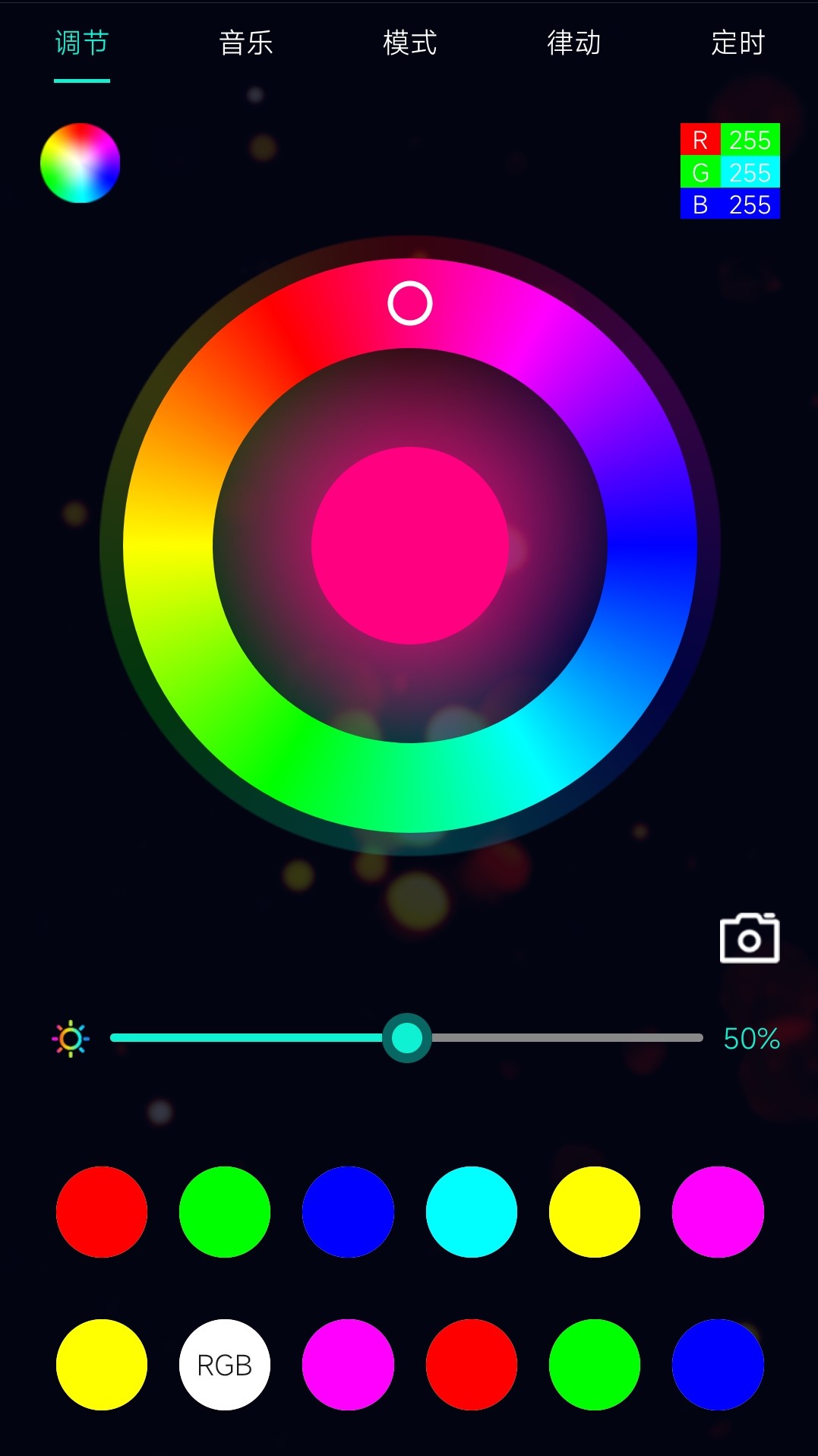Switch to the 音乐 tab

pos(245,43)
